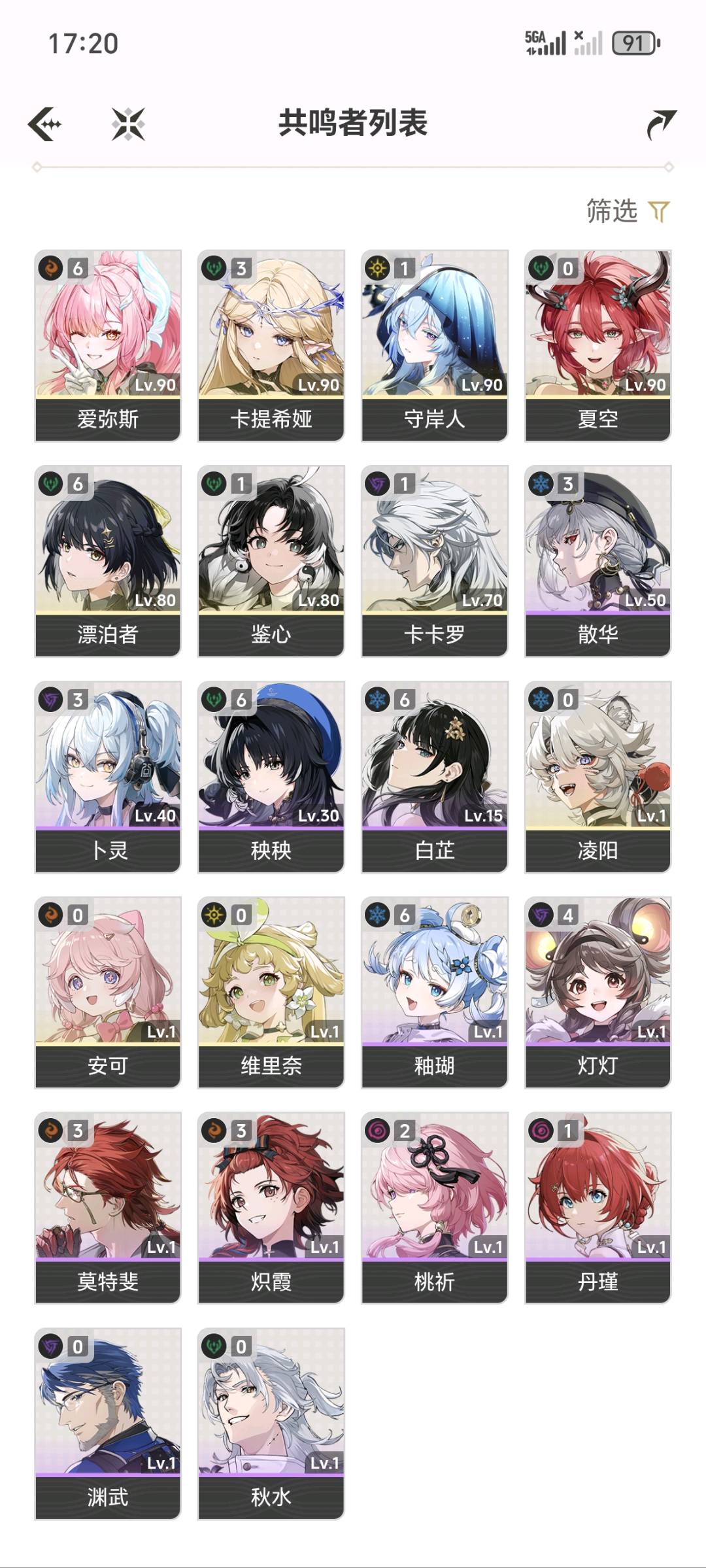This screenshot has width=706, height=1568.
Task: Select the 维里奈 card
Action: click(271, 992)
